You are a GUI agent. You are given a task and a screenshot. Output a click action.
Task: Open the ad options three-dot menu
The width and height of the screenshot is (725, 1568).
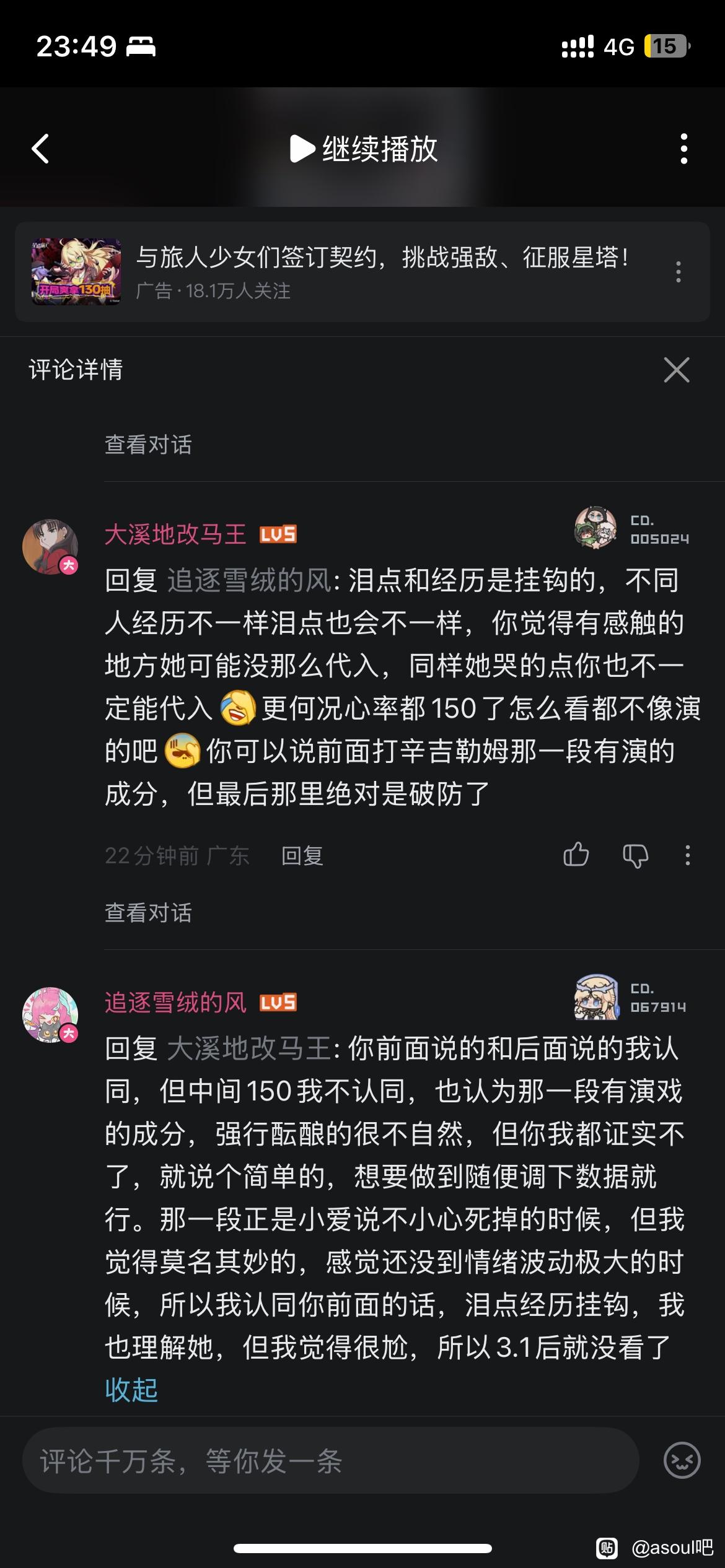point(679,272)
